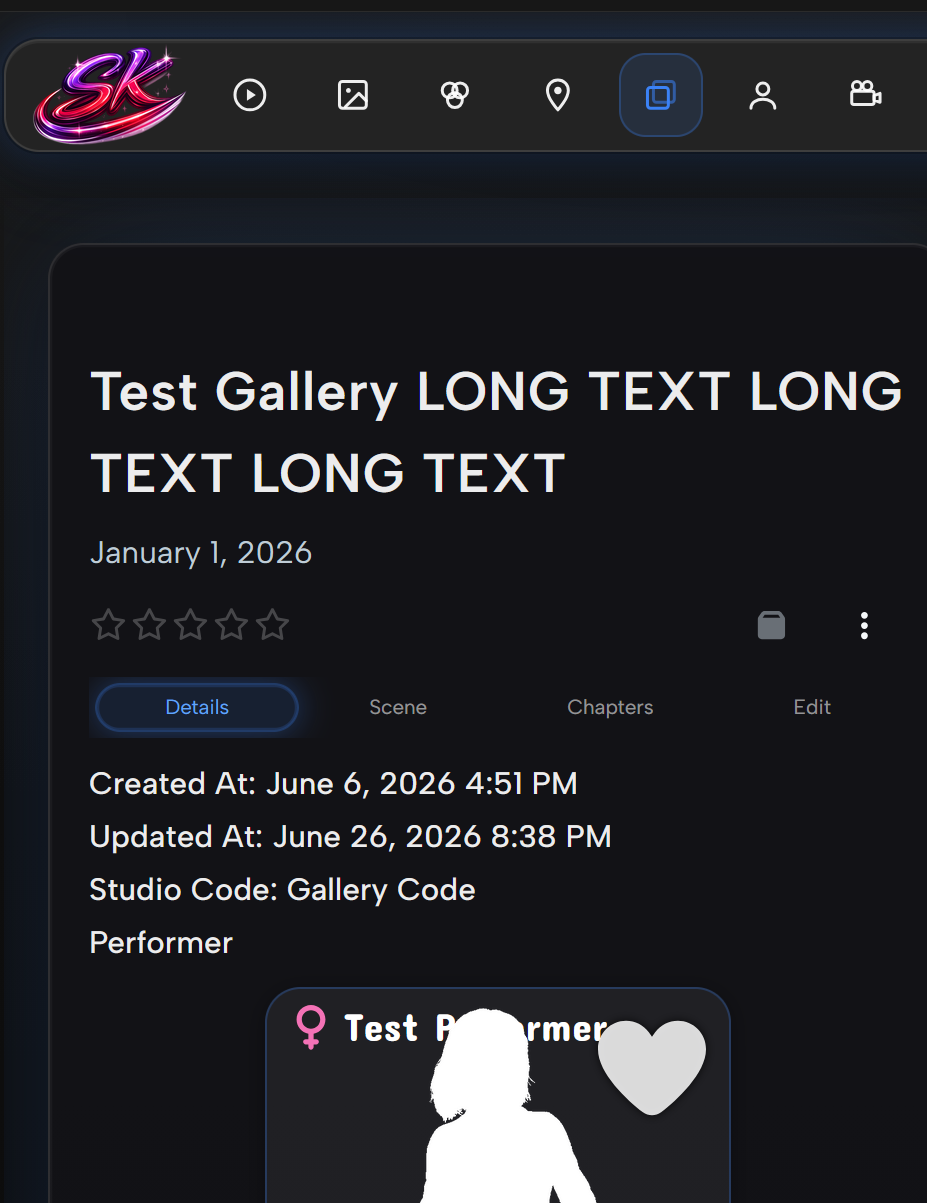
Task: Open the Edit tab
Action: pos(812,707)
